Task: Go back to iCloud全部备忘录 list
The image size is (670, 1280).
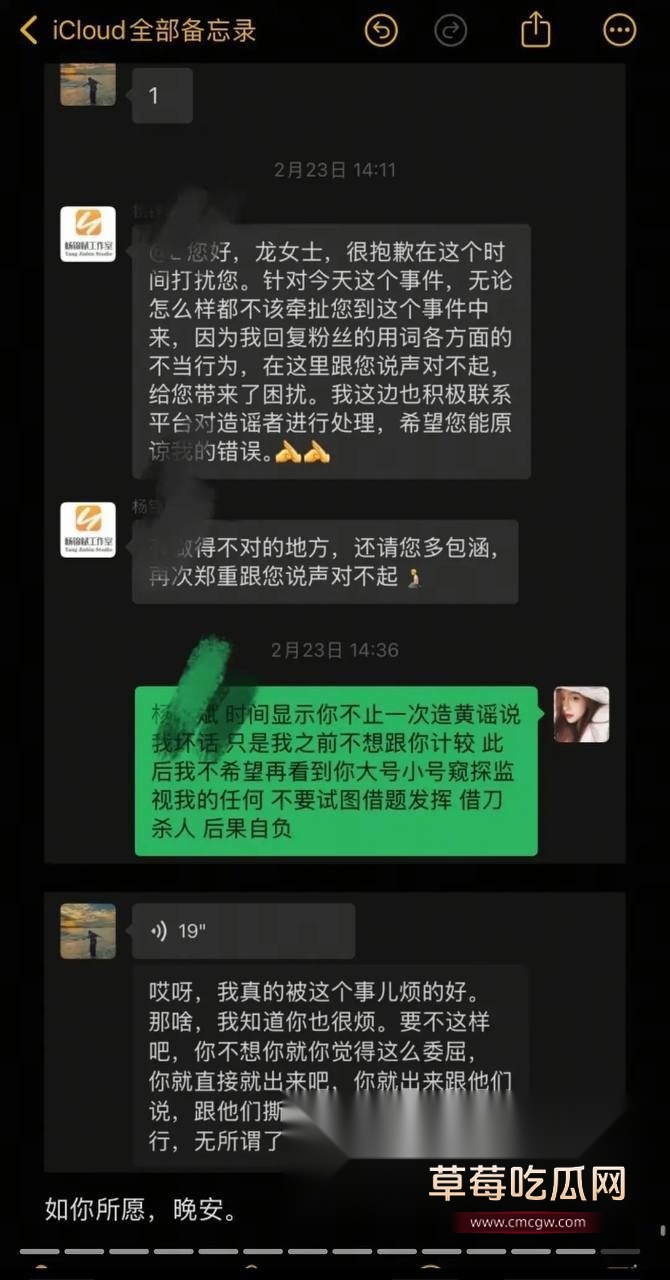Action: [138, 30]
